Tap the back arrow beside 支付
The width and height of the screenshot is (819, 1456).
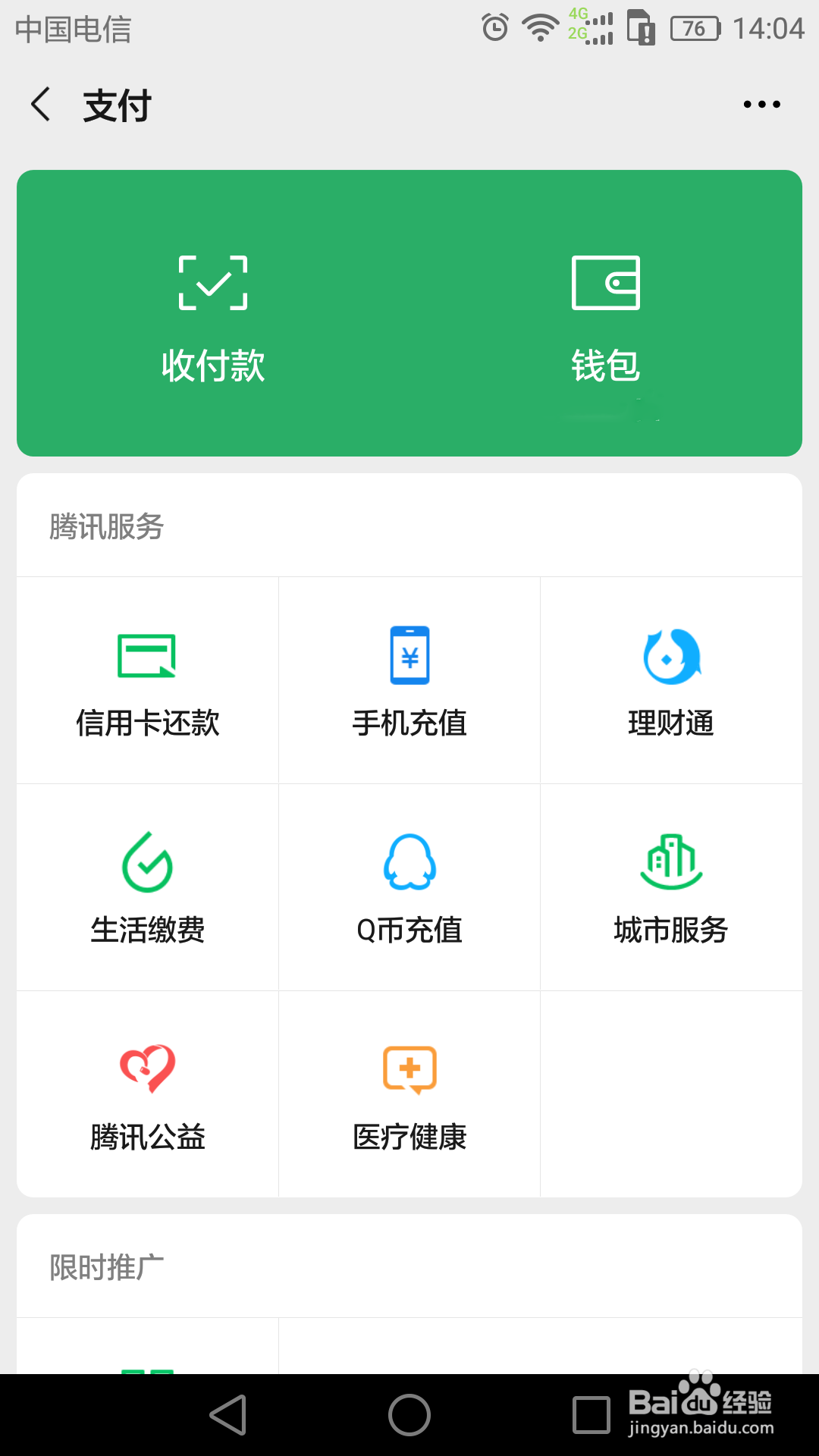pos(41,105)
